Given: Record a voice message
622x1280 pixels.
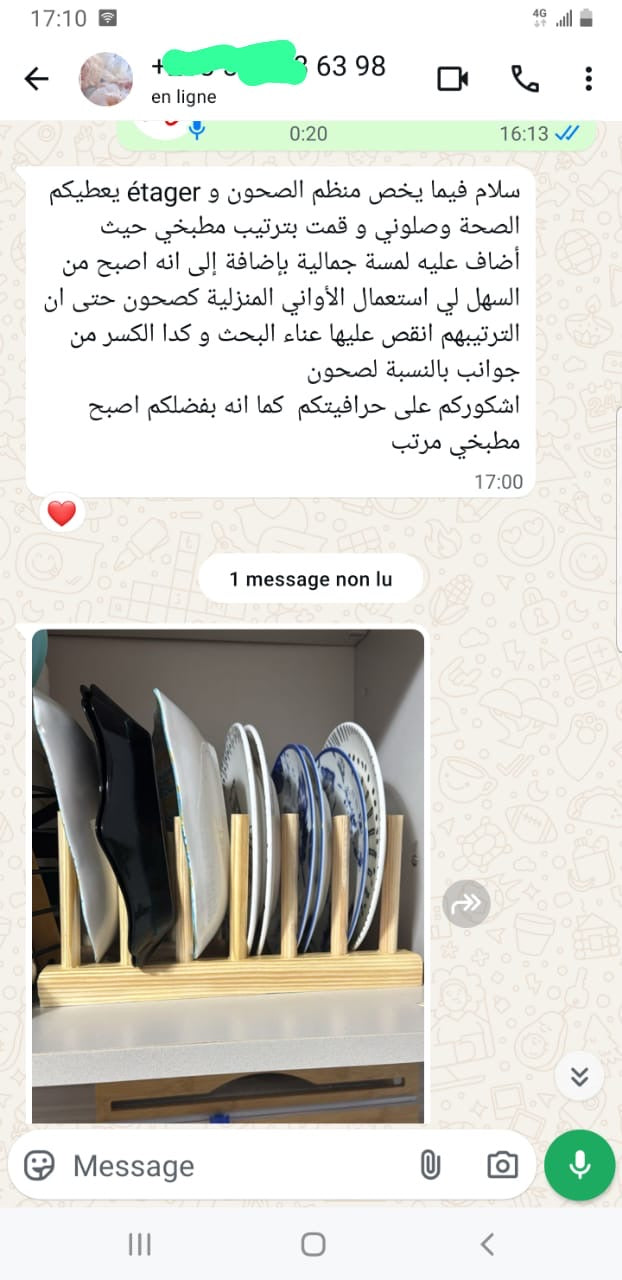Looking at the screenshot, I should [580, 1165].
